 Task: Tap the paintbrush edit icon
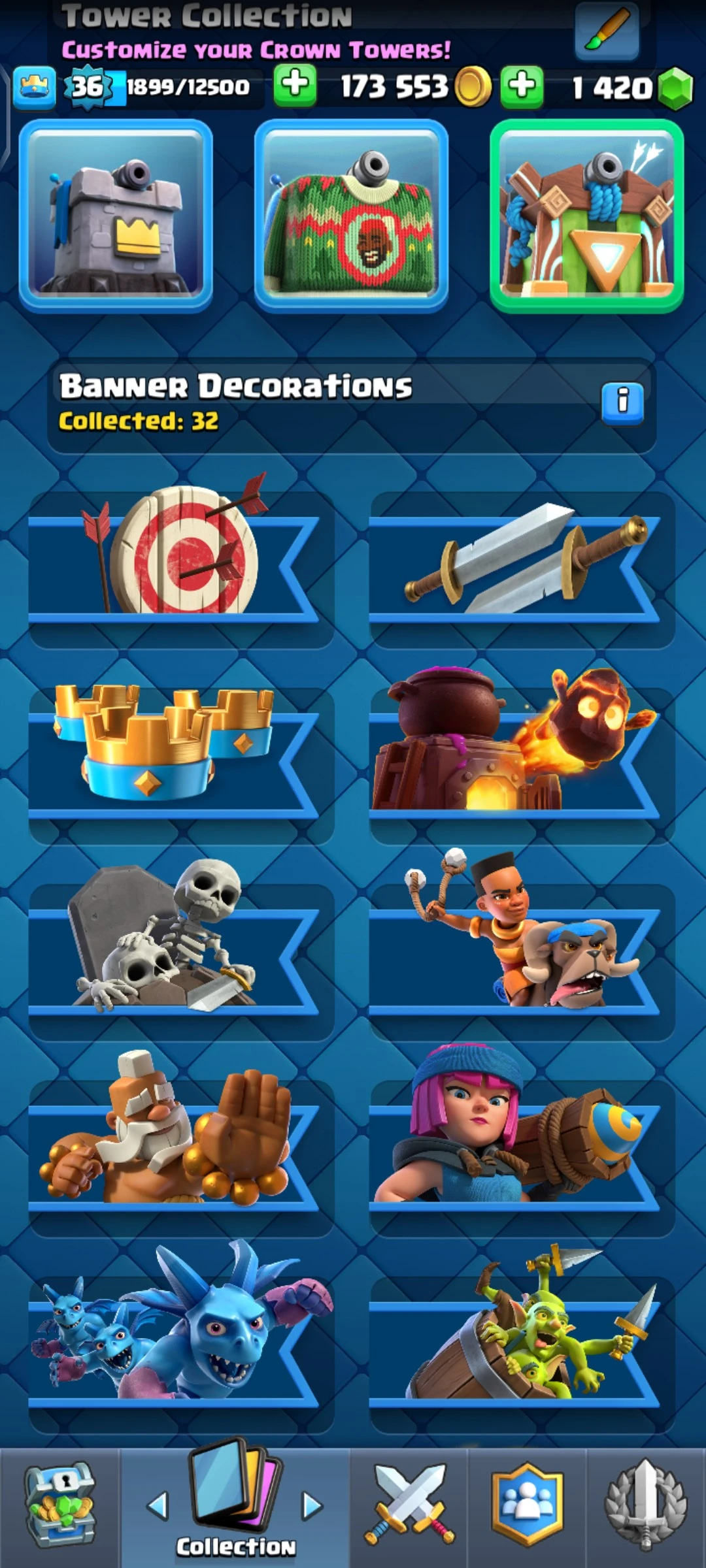point(607,31)
